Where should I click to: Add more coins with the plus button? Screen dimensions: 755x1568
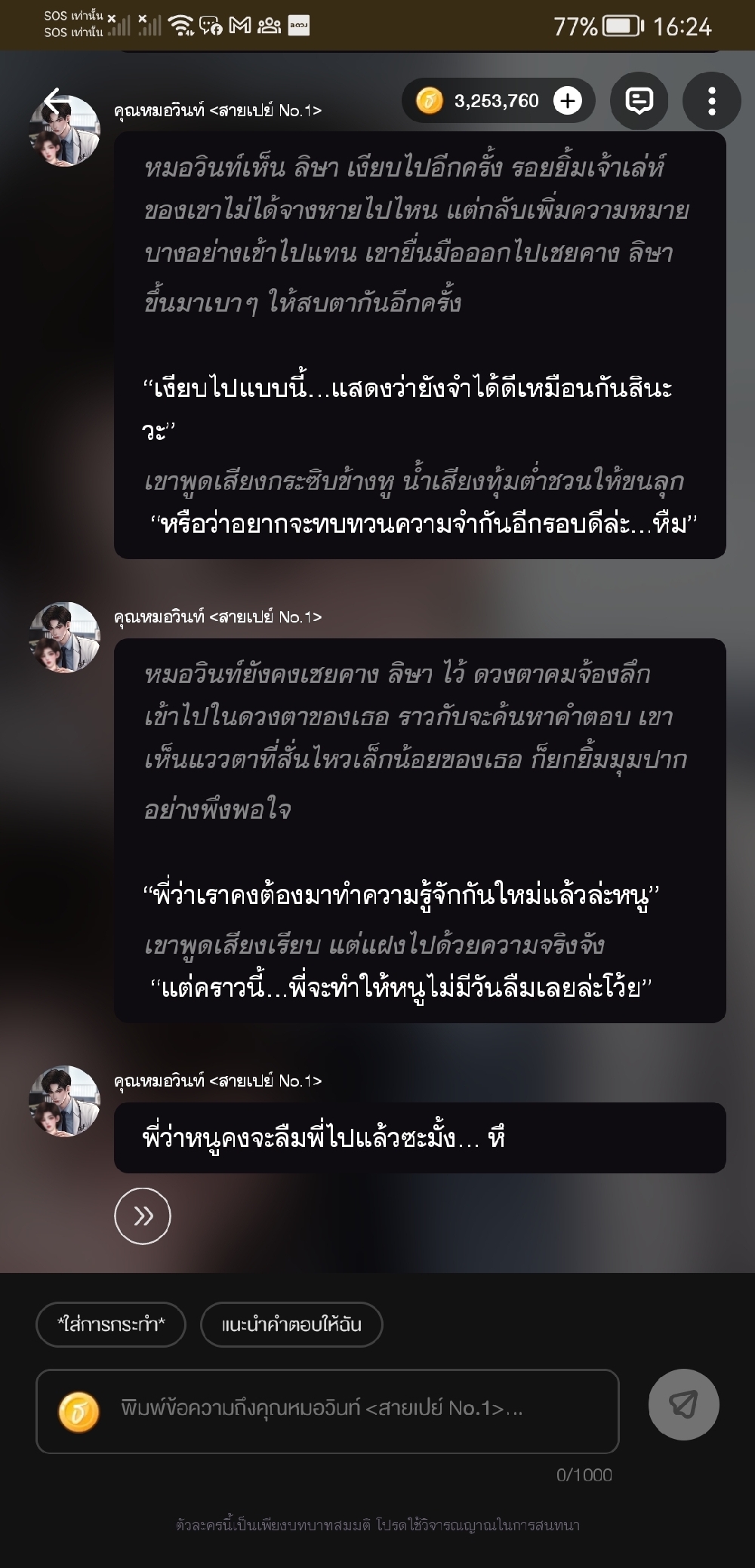point(568,100)
